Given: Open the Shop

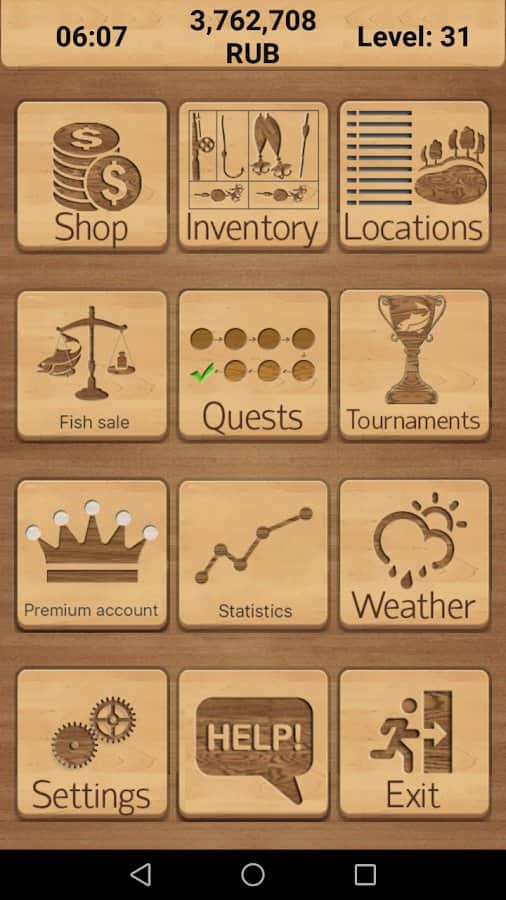Looking at the screenshot, I should [92, 176].
